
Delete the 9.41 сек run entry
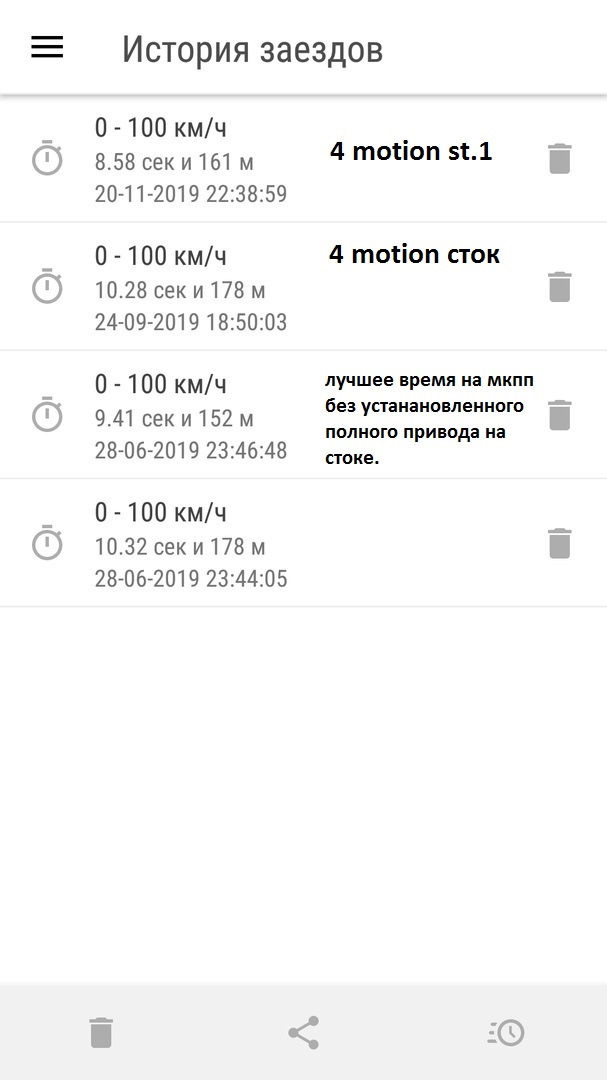point(559,415)
